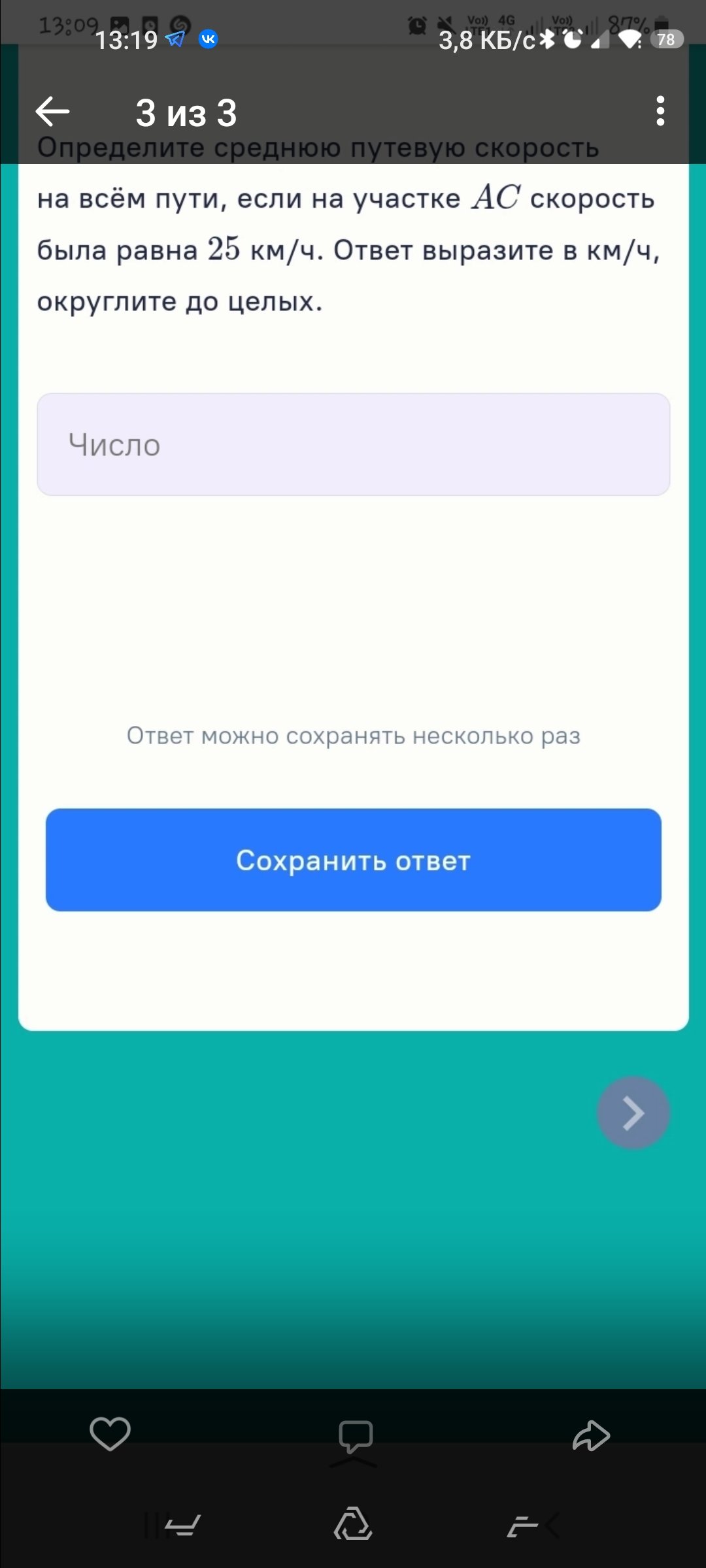The width and height of the screenshot is (706, 1568).
Task: Open the three-dot overflow menu
Action: (x=660, y=112)
